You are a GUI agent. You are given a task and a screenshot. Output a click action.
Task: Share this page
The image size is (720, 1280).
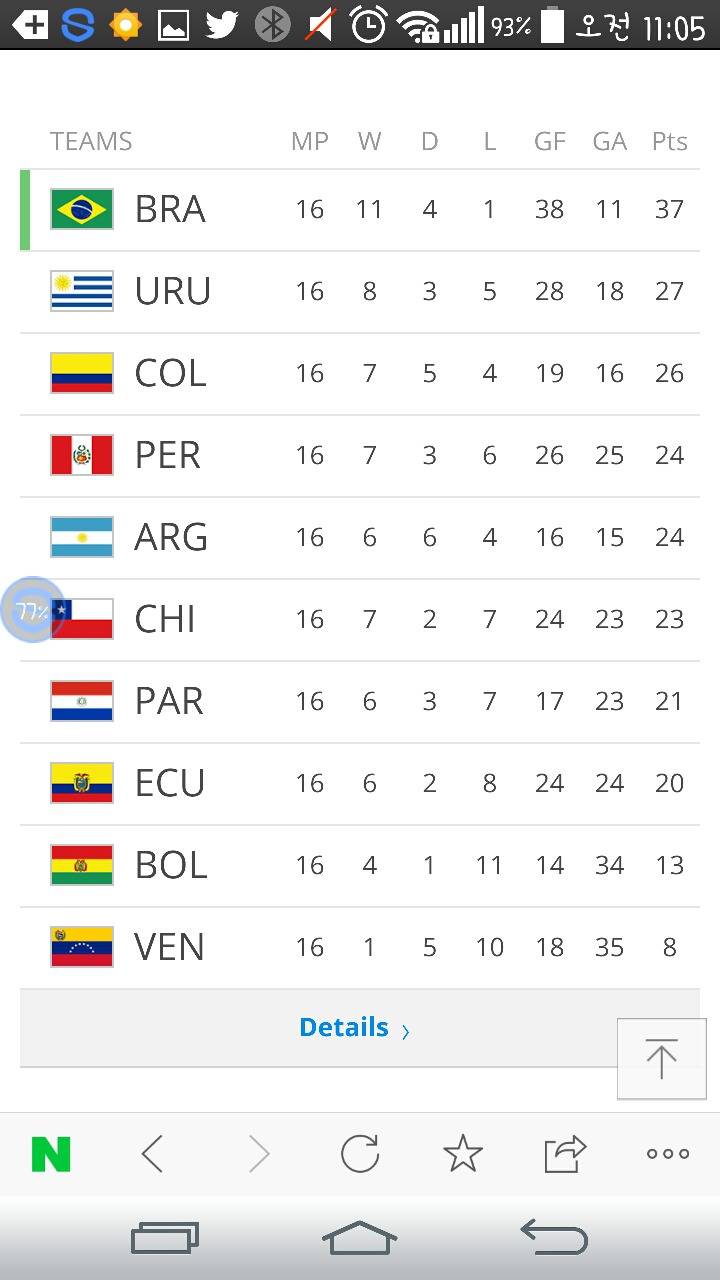(565, 1154)
